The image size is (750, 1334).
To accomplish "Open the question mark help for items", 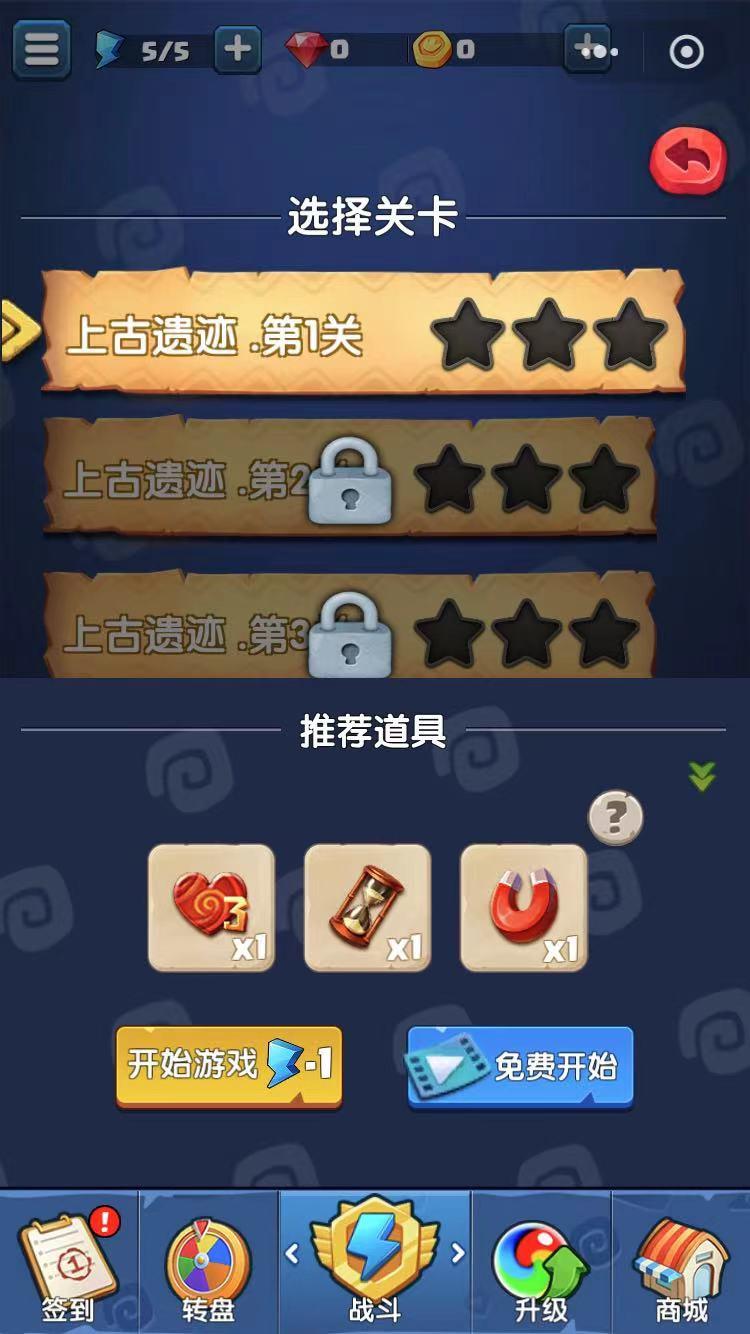I will click(x=615, y=819).
